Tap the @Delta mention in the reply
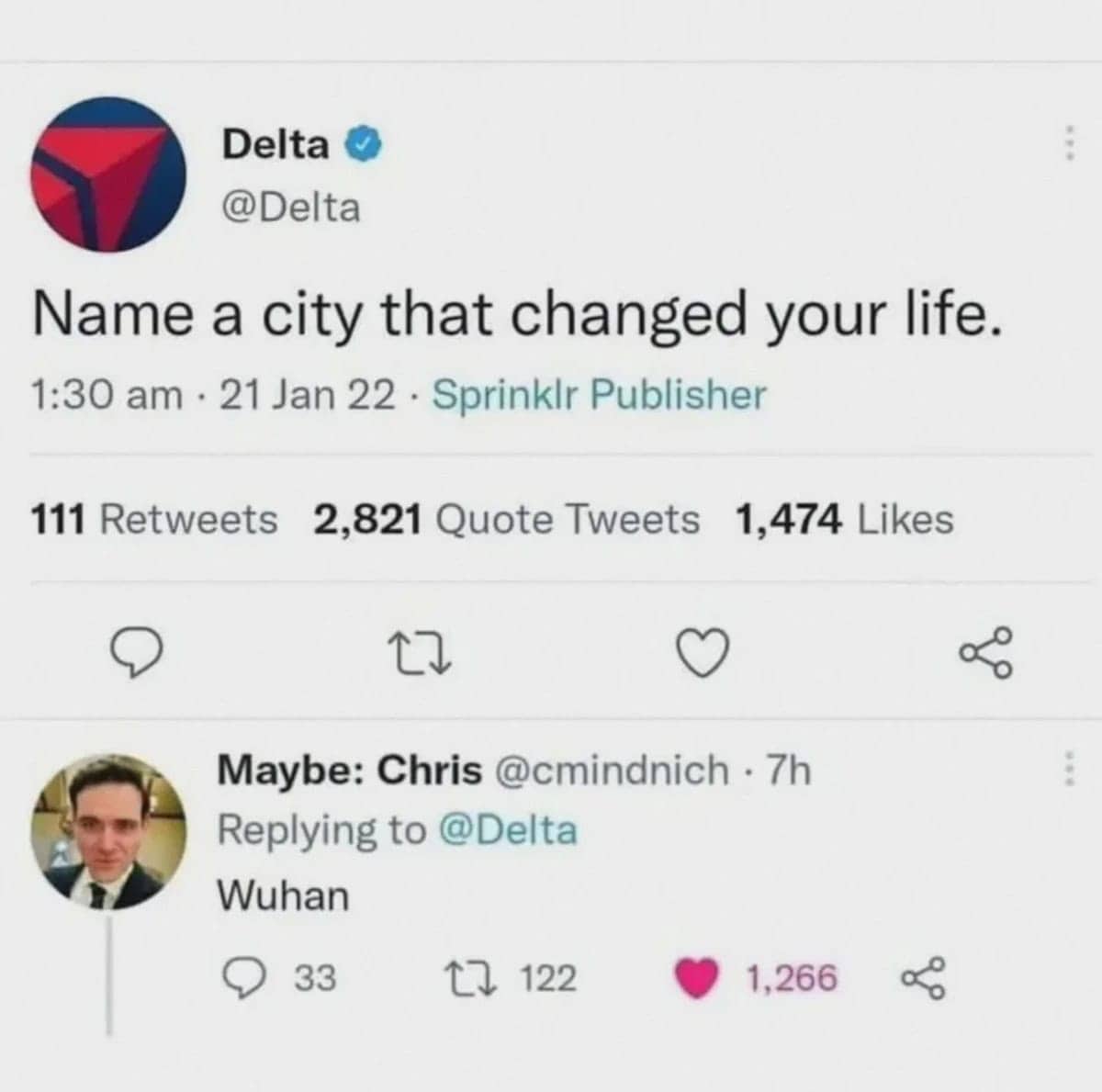The width and height of the screenshot is (1102, 1092). (509, 830)
